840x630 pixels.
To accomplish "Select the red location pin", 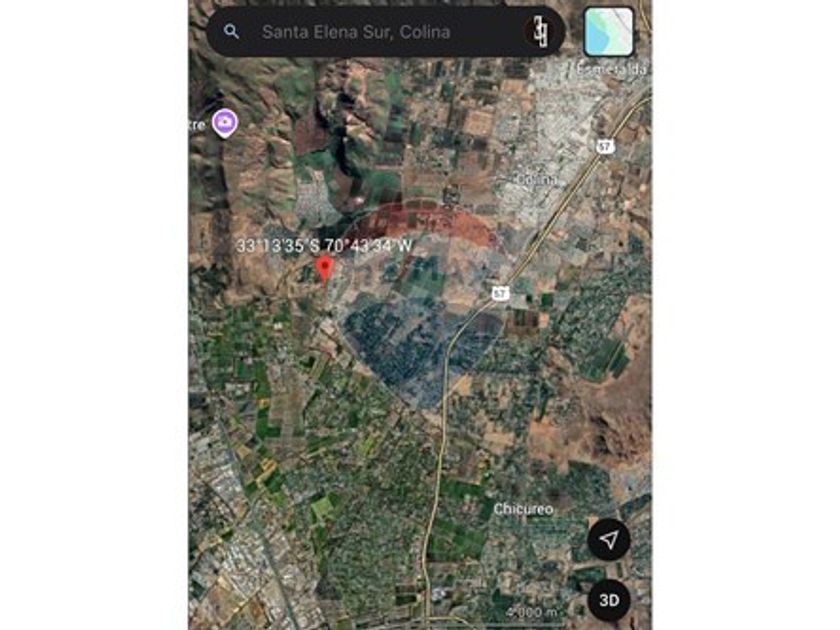I will coord(324,268).
